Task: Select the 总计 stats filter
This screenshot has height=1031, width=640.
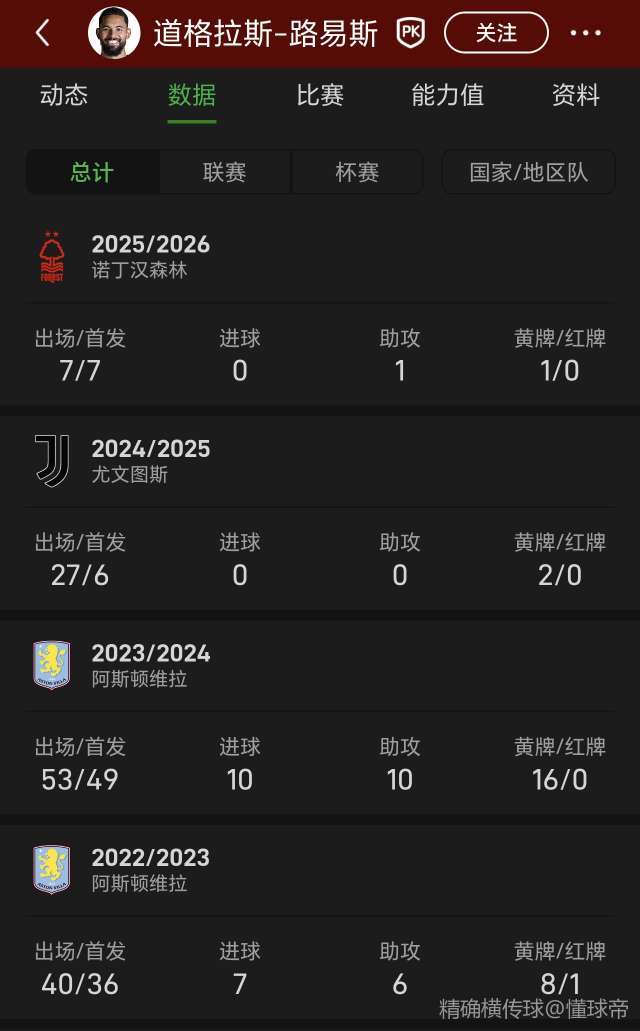Action: pos(92,172)
